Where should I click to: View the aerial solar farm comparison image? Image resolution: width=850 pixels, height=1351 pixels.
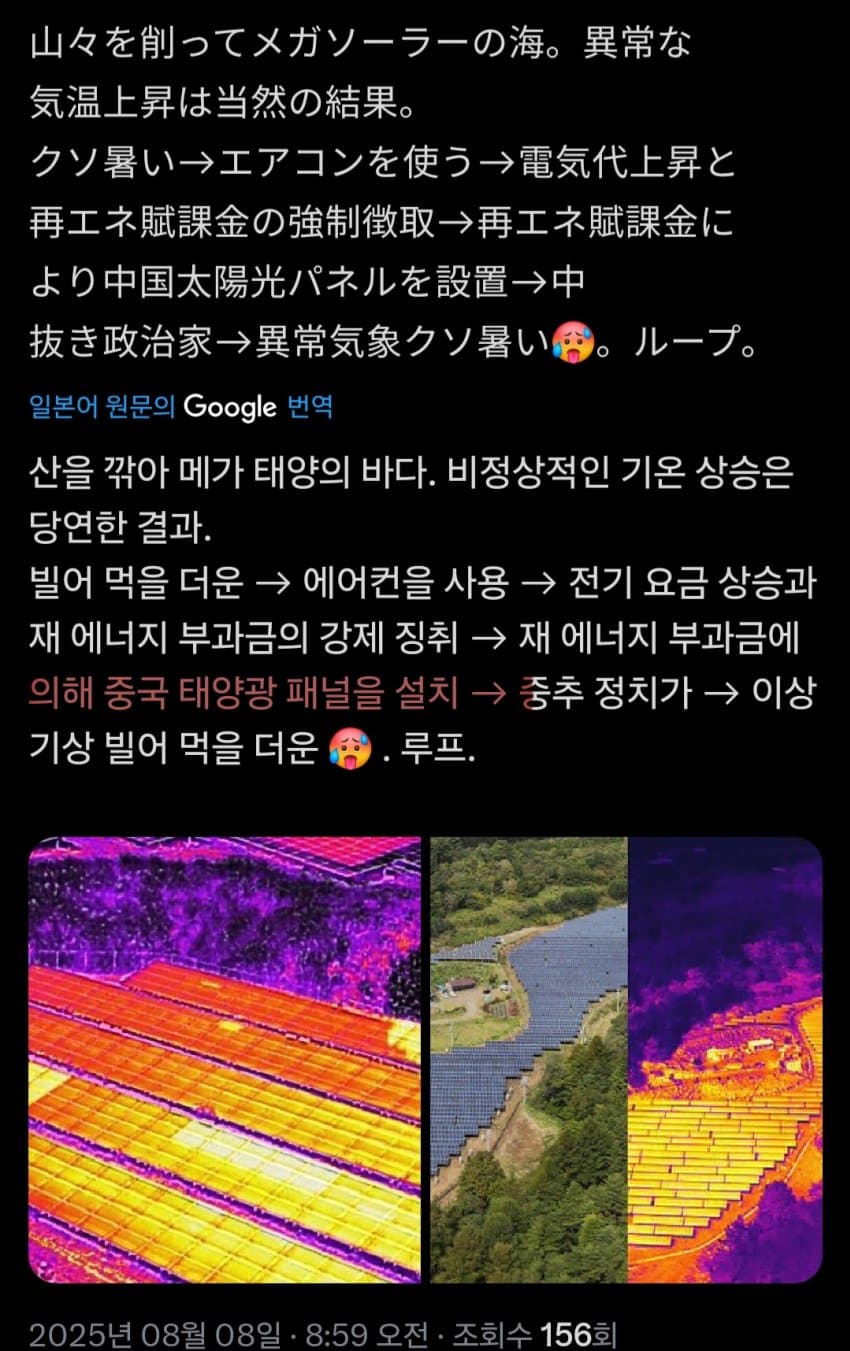click(626, 1059)
